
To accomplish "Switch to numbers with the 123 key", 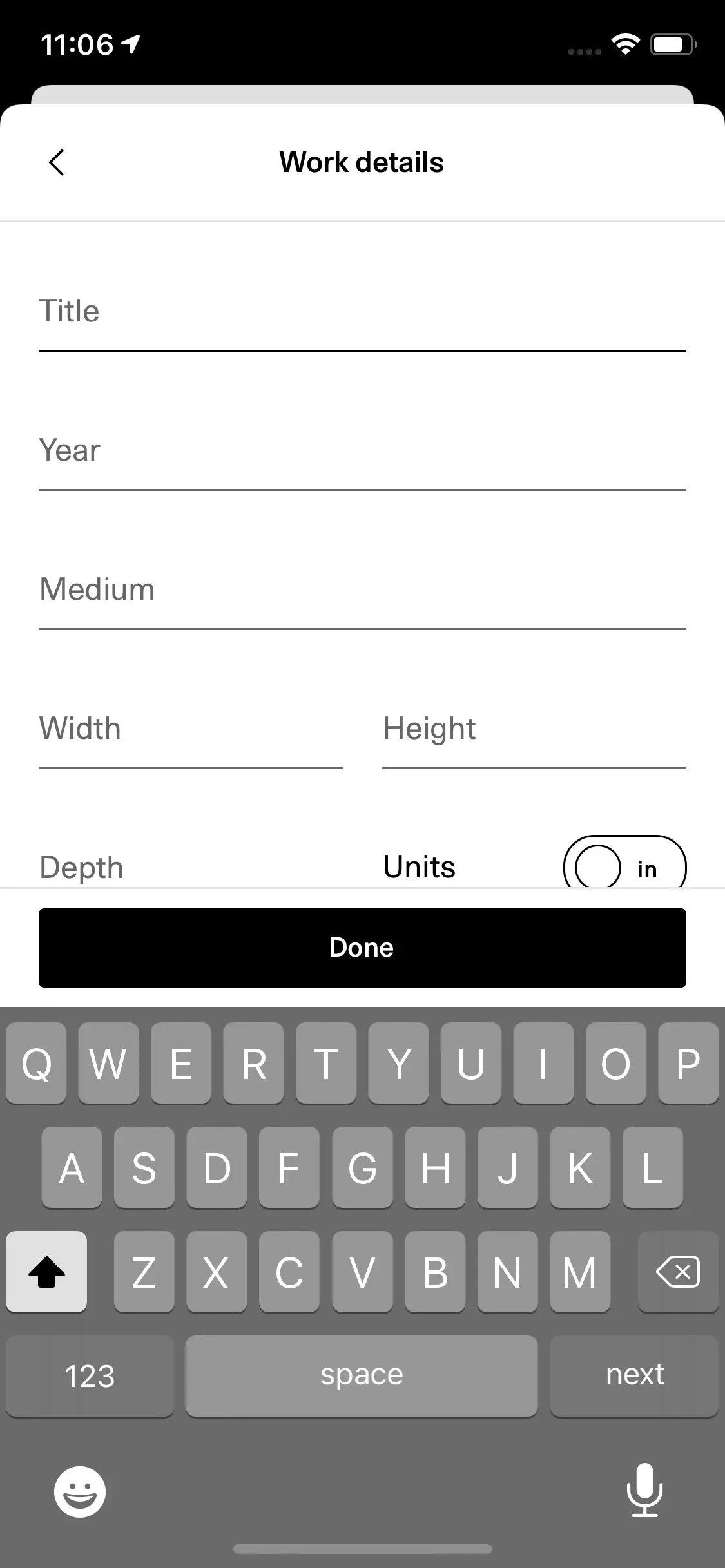I will (89, 1375).
